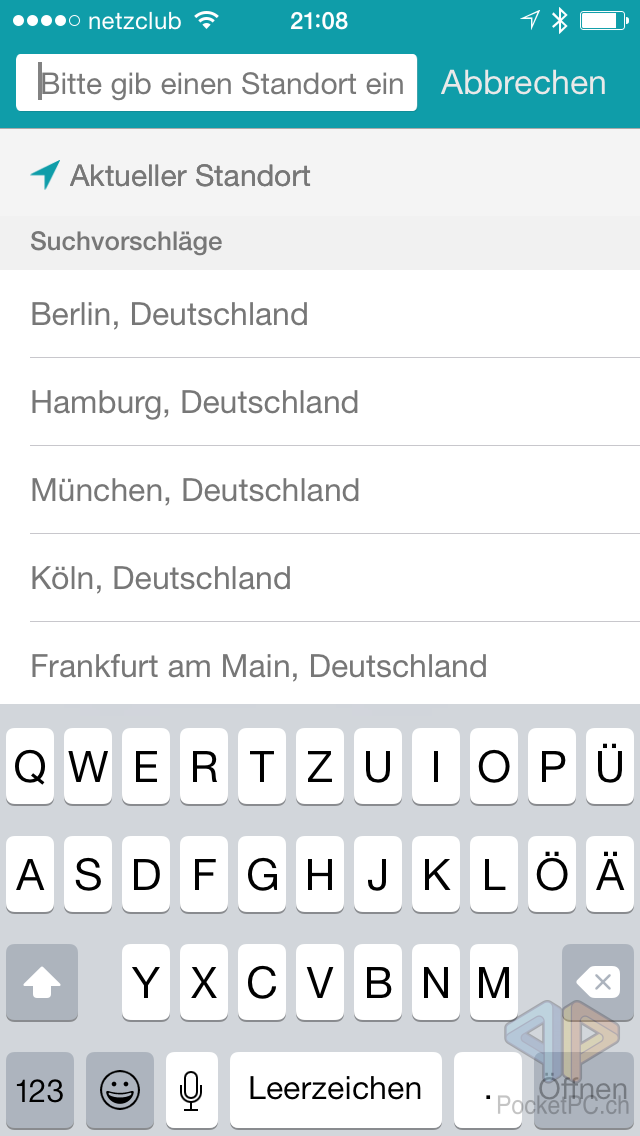Screen dimensions: 640x1136
Task: Select Köln, Deutschland from the list
Action: [x=162, y=579]
